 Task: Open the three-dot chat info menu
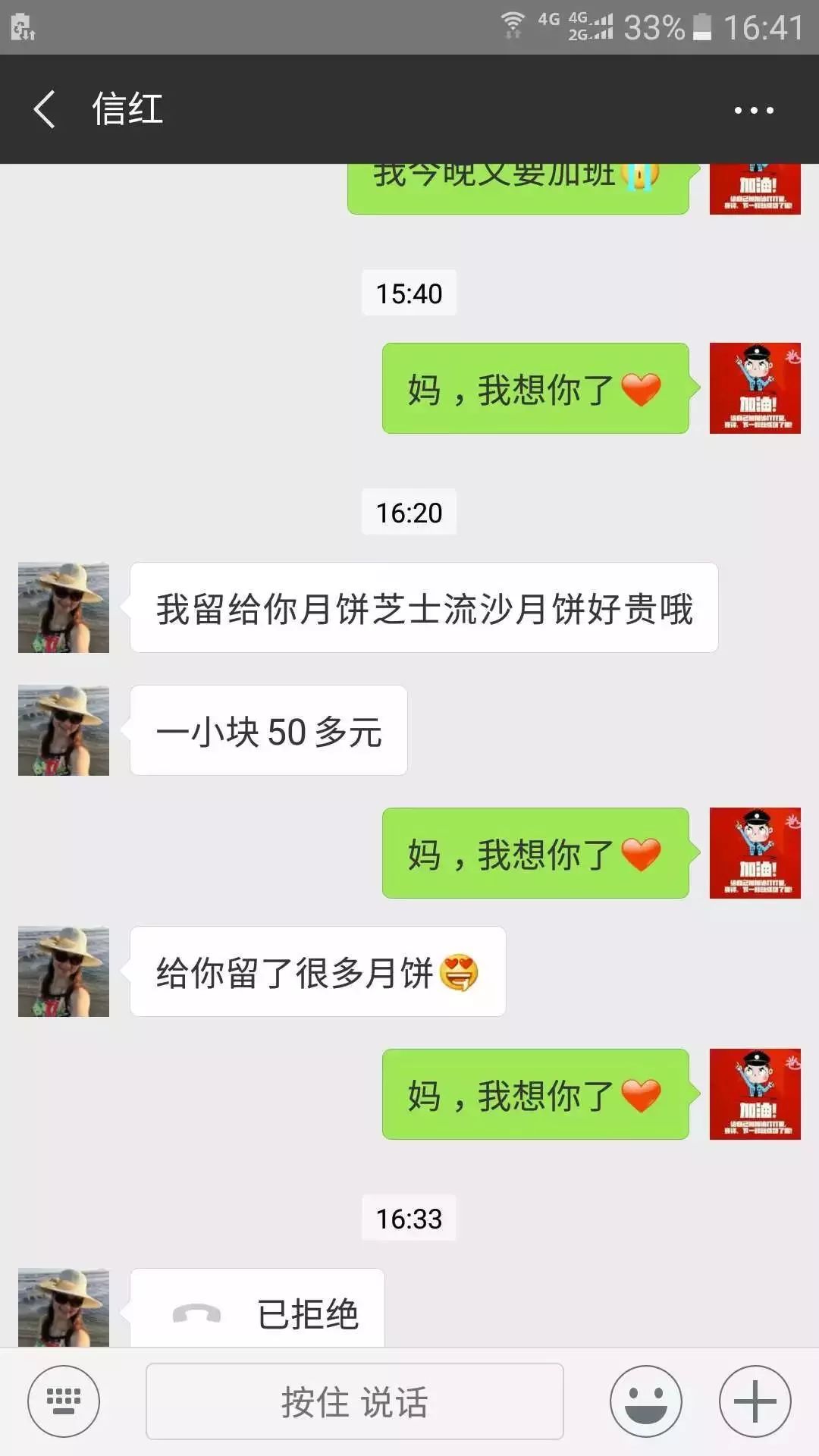click(754, 111)
